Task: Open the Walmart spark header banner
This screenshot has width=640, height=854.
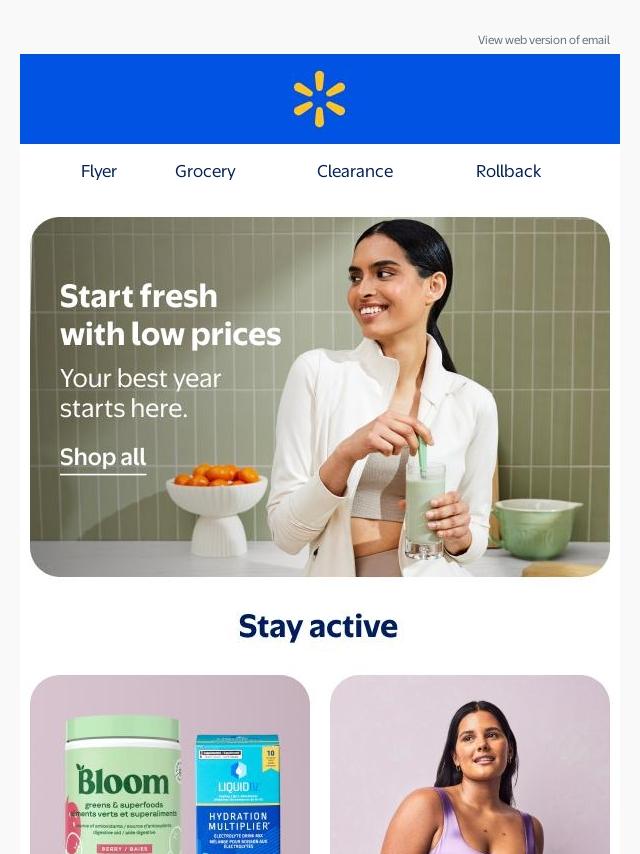Action: tap(319, 99)
